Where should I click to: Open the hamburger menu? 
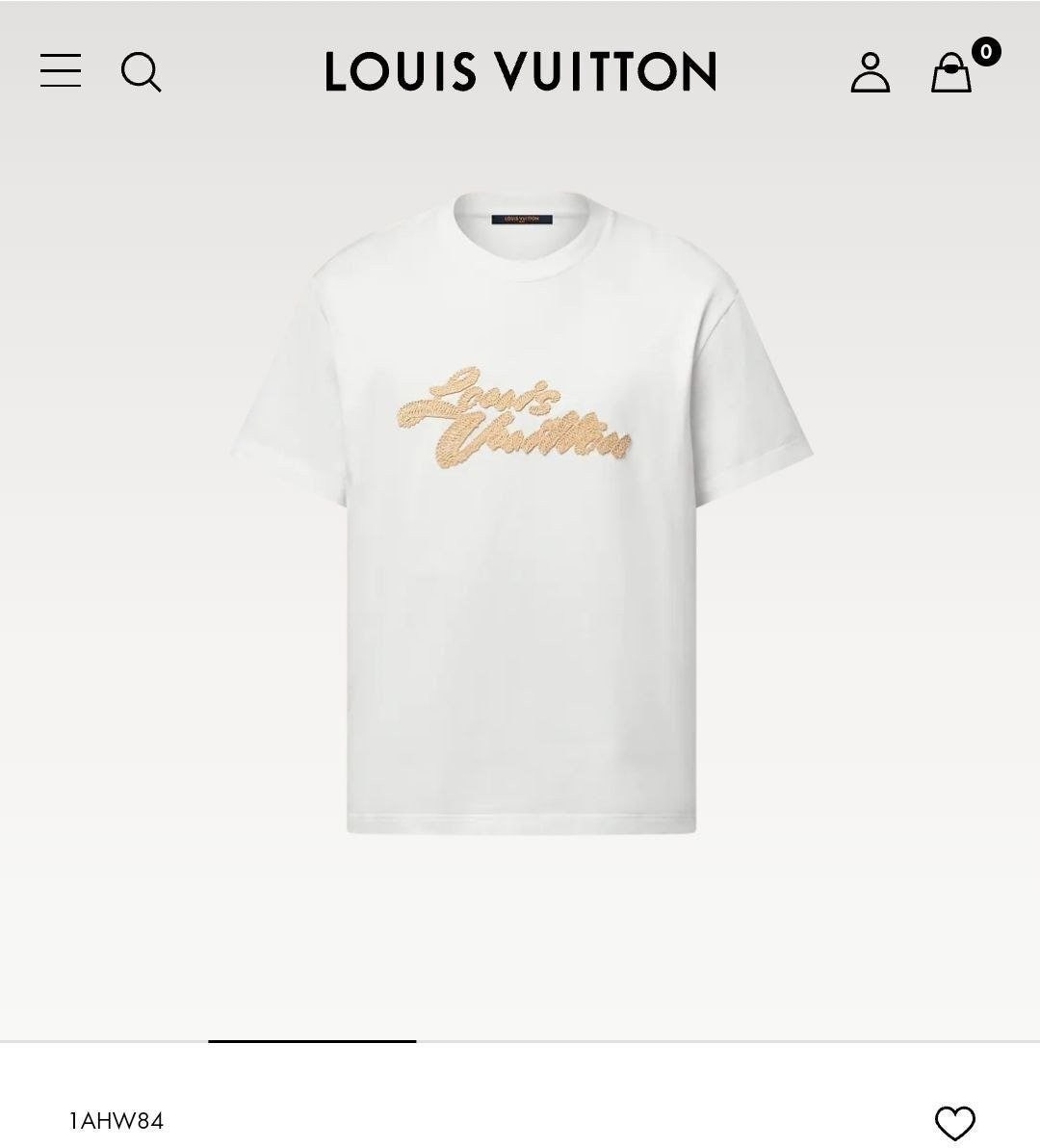point(61,71)
